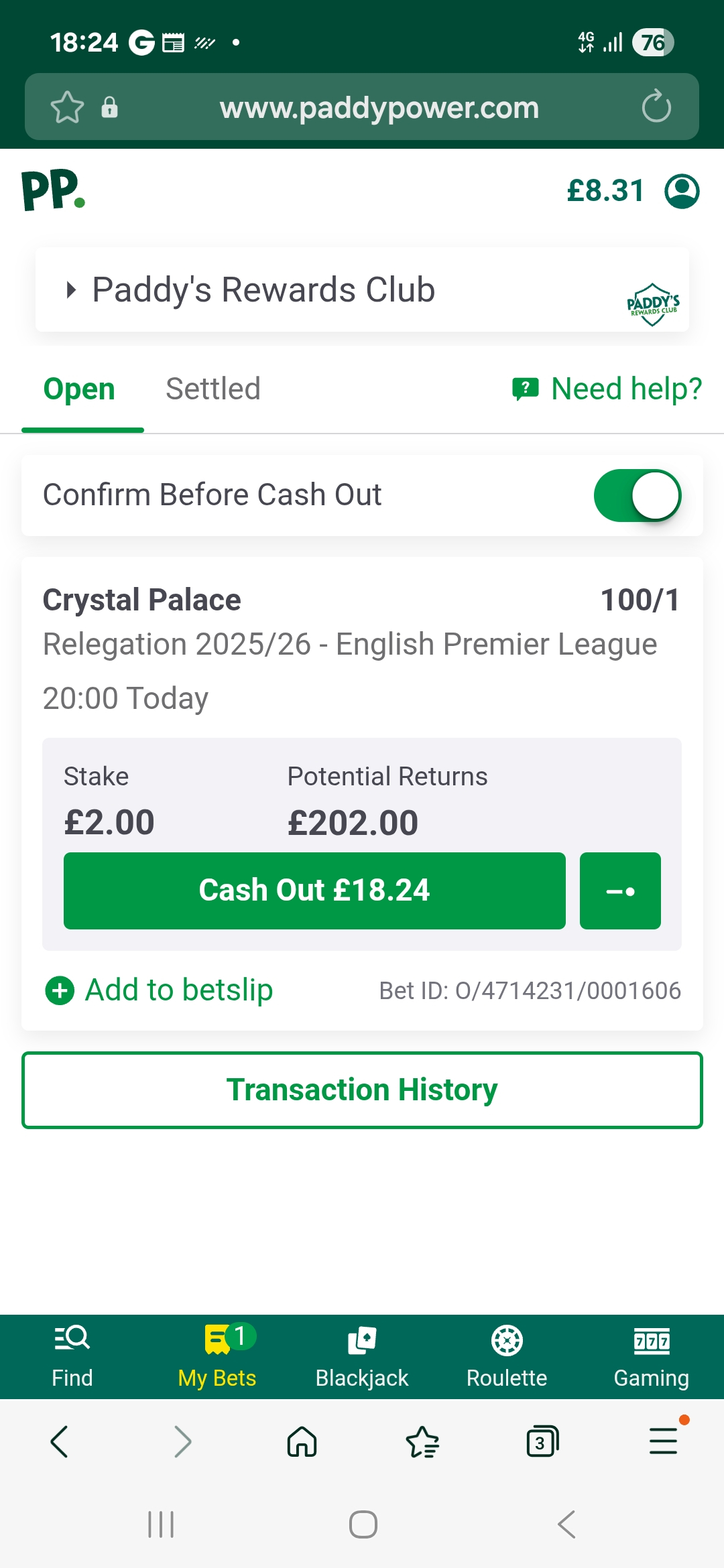
Task: Open Transaction History
Action: (x=362, y=1090)
